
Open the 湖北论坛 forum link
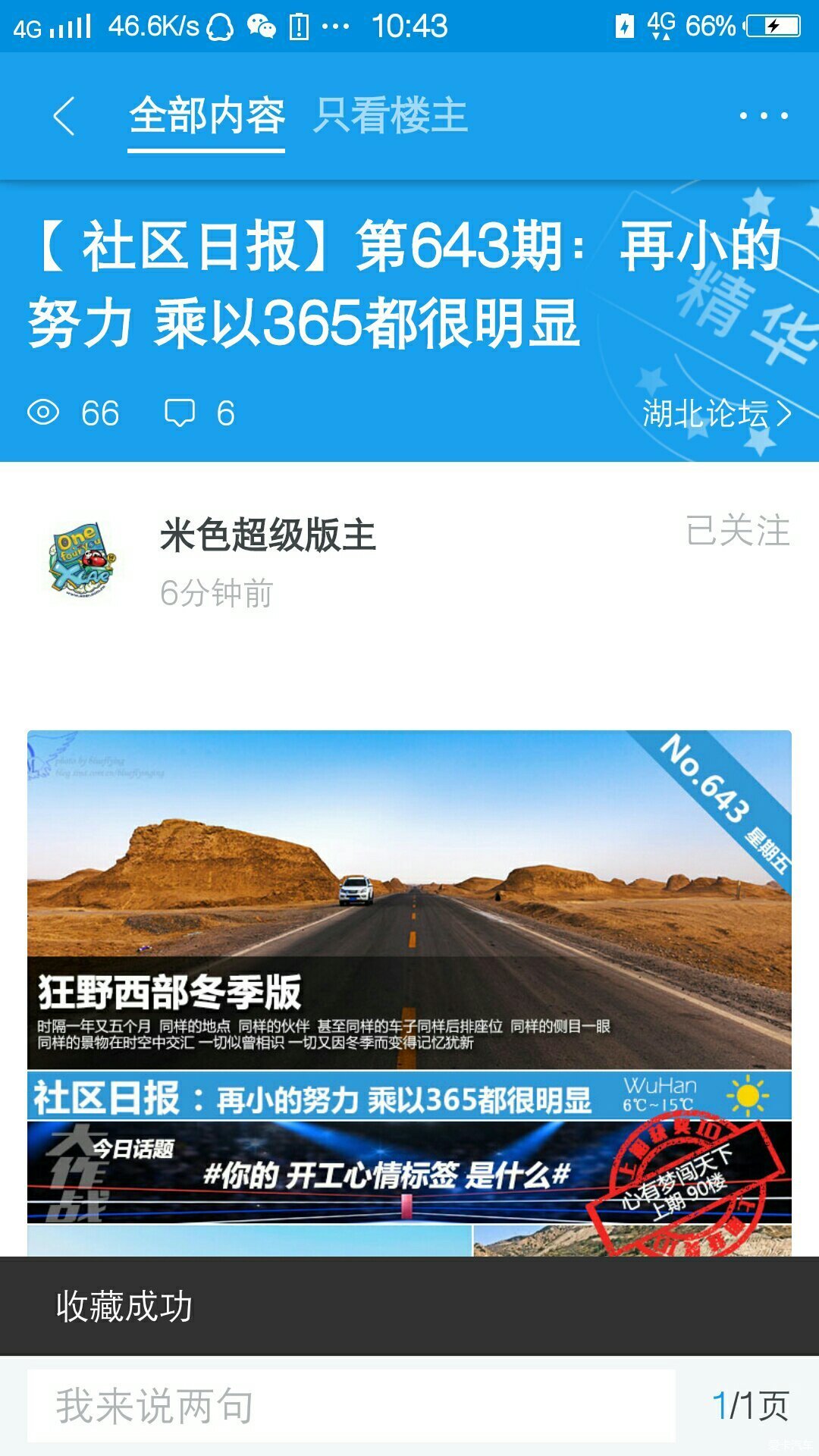(x=716, y=414)
